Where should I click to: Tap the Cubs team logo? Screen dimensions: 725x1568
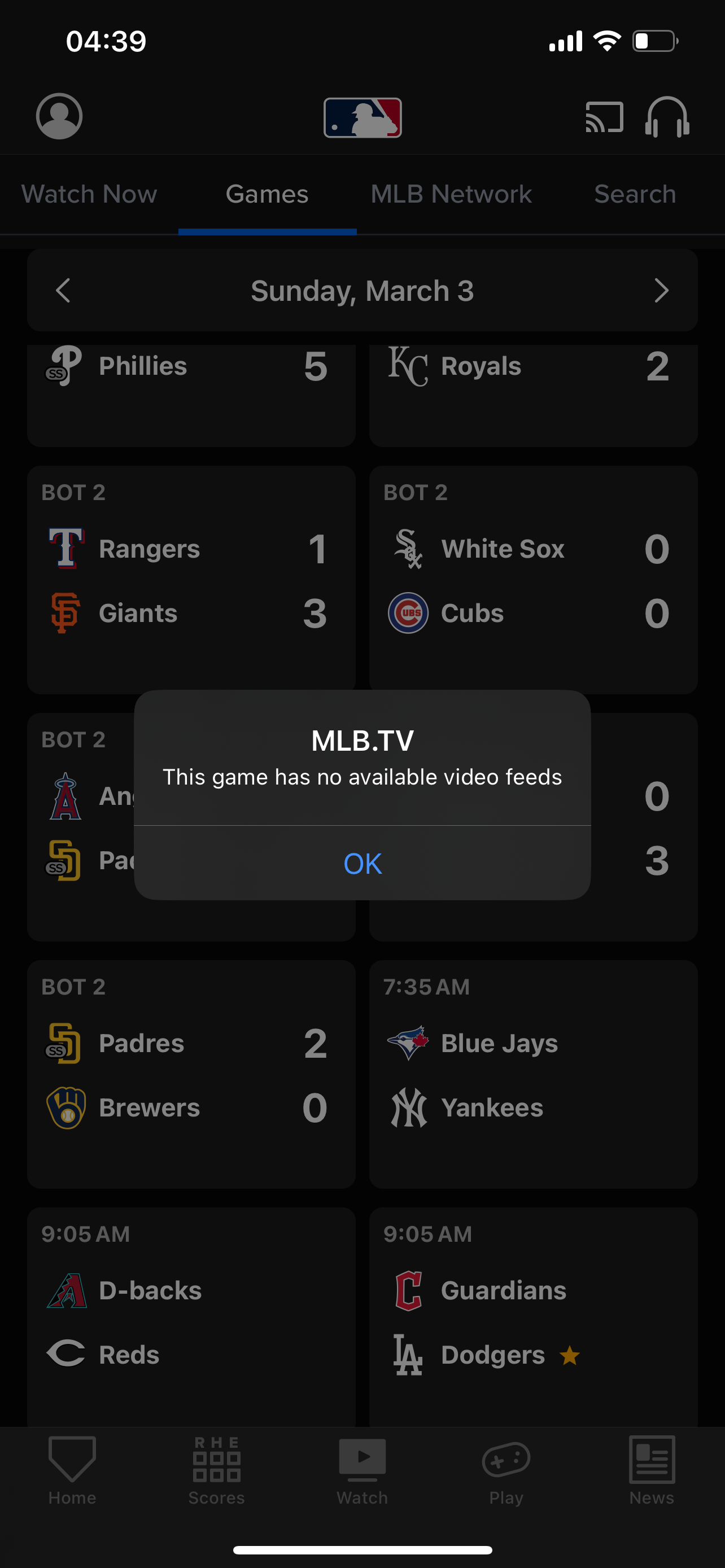pos(408,613)
